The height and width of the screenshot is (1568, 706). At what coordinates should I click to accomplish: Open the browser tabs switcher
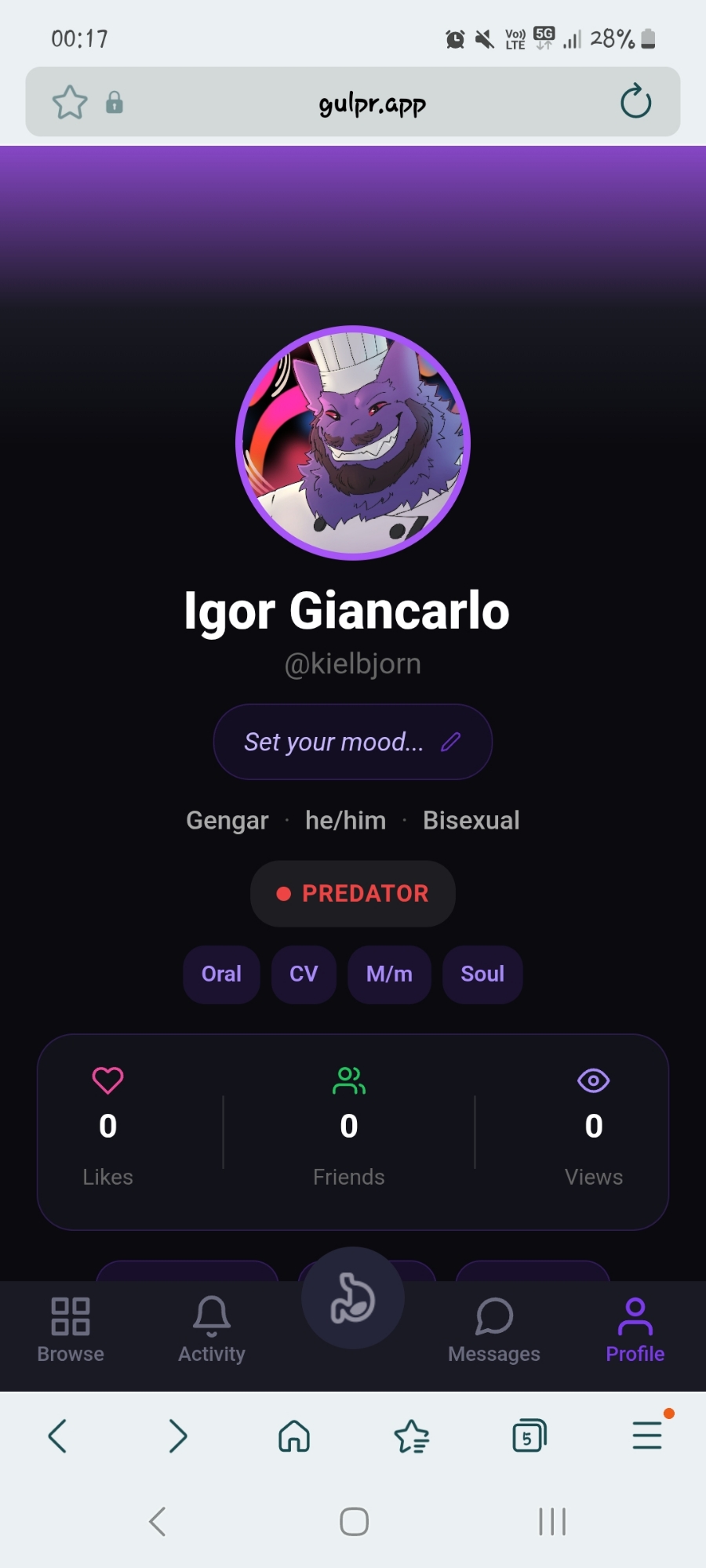click(529, 1436)
